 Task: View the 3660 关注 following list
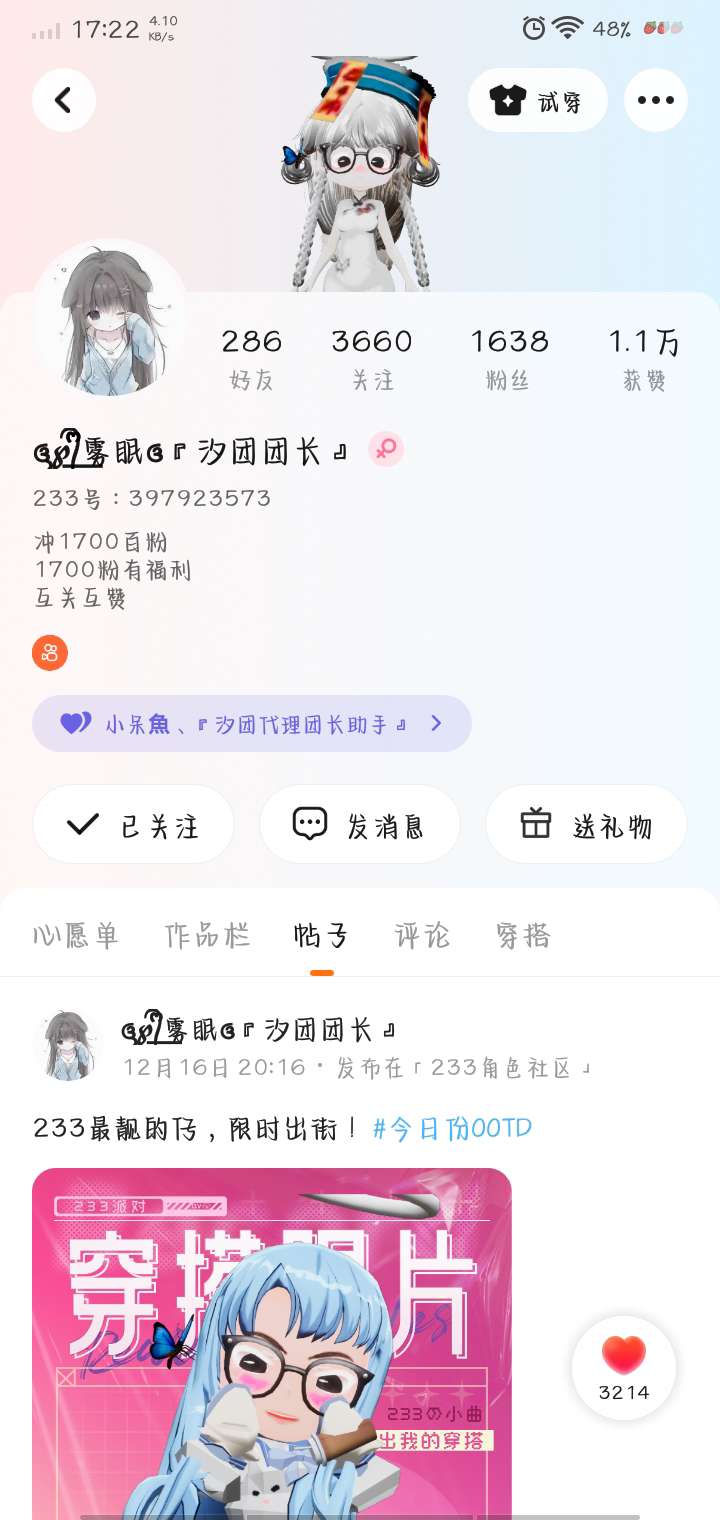[x=372, y=358]
